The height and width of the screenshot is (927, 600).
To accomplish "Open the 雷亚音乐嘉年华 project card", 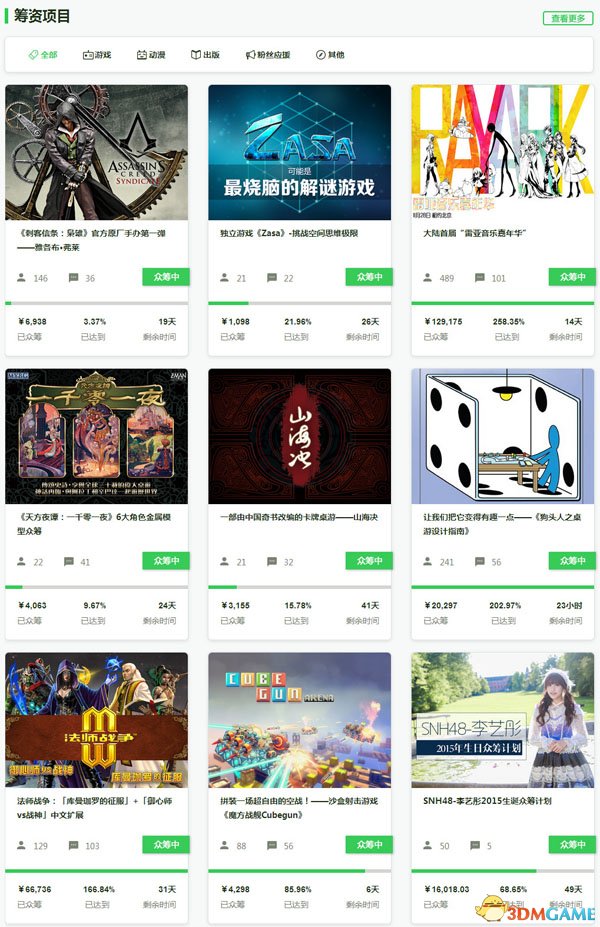I will (x=502, y=152).
